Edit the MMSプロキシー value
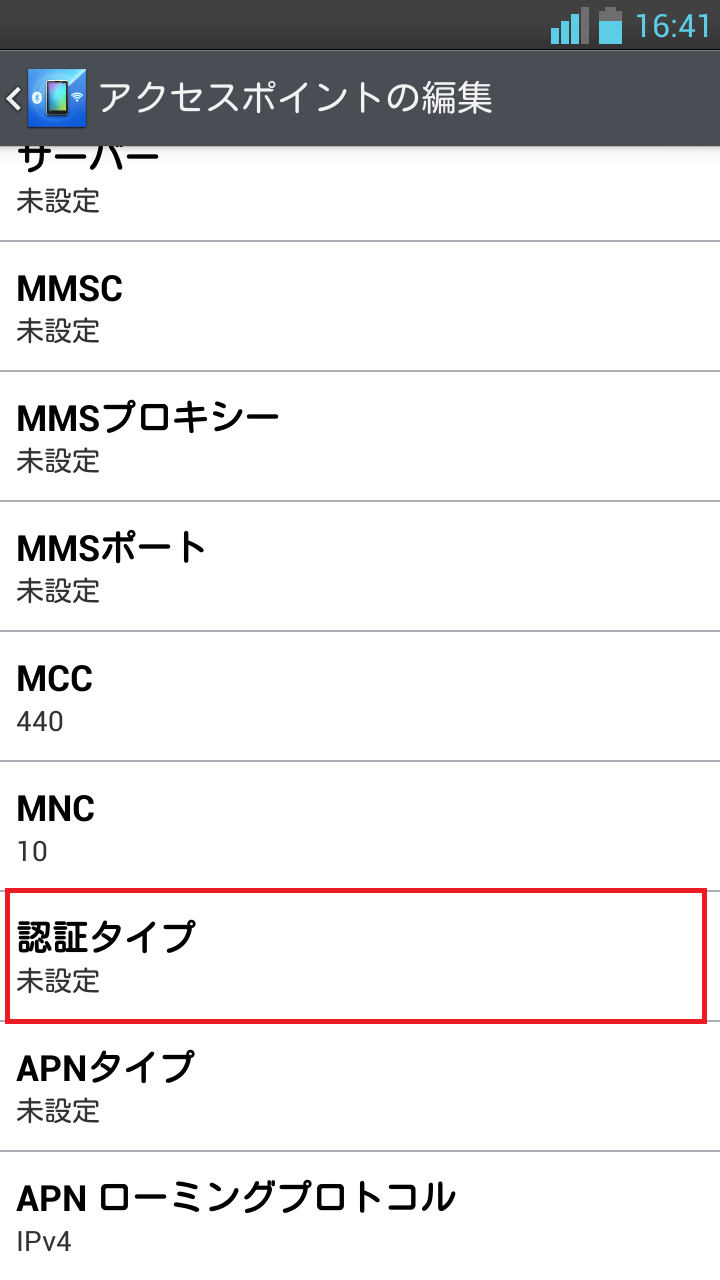This screenshot has width=720, height=1280. click(x=360, y=435)
